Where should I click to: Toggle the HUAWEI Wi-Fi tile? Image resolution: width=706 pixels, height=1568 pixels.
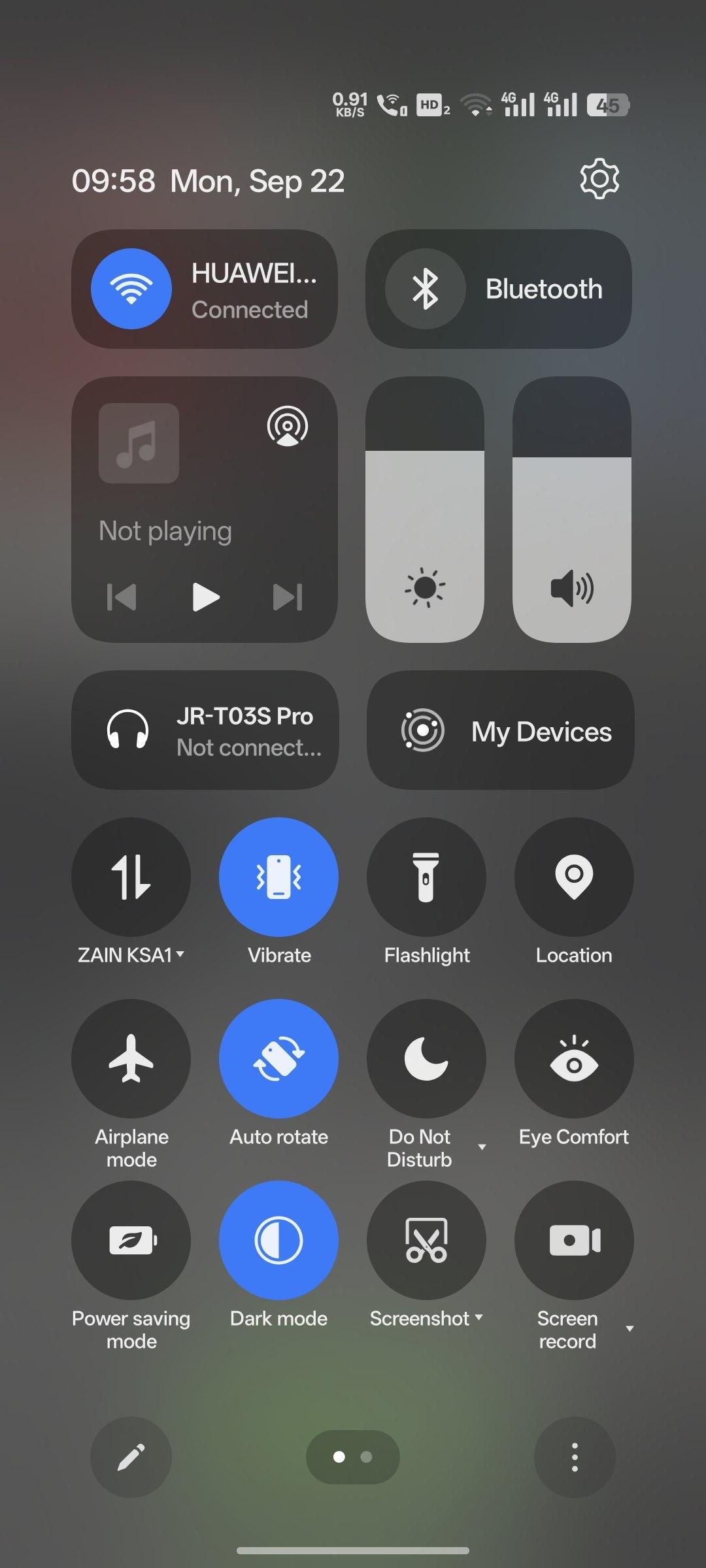[131, 289]
